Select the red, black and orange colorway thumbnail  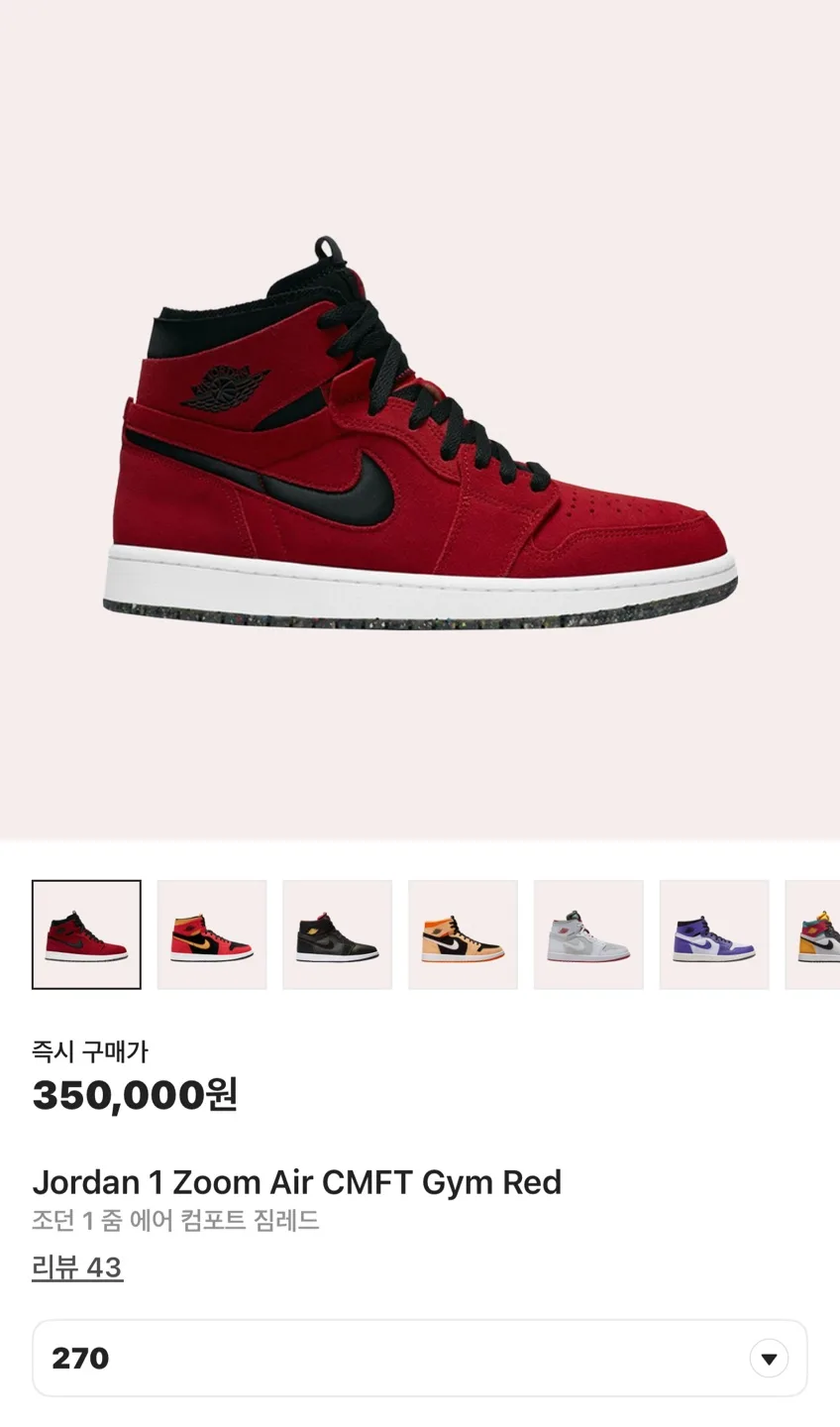(212, 934)
